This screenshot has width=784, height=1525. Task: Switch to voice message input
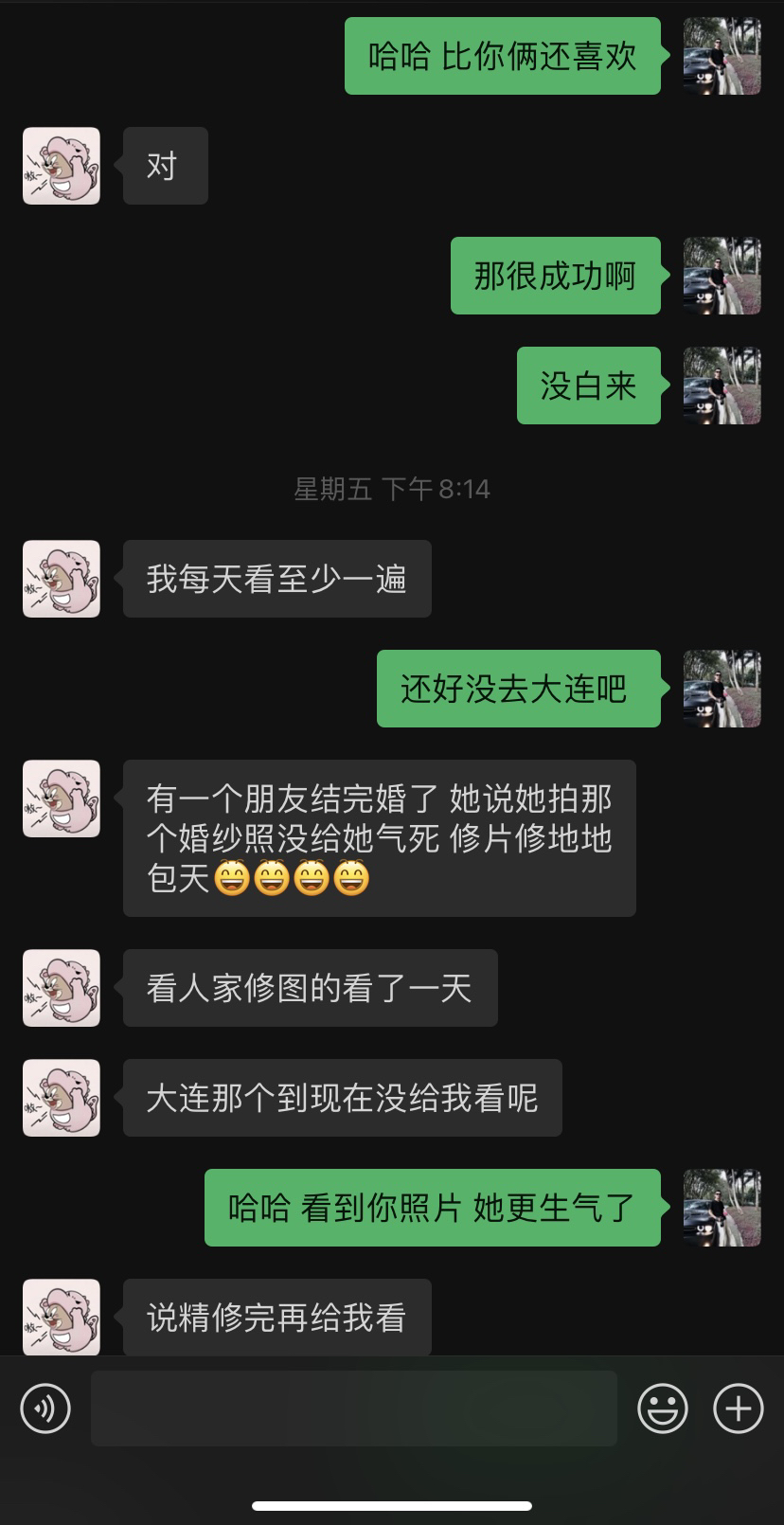45,1408
